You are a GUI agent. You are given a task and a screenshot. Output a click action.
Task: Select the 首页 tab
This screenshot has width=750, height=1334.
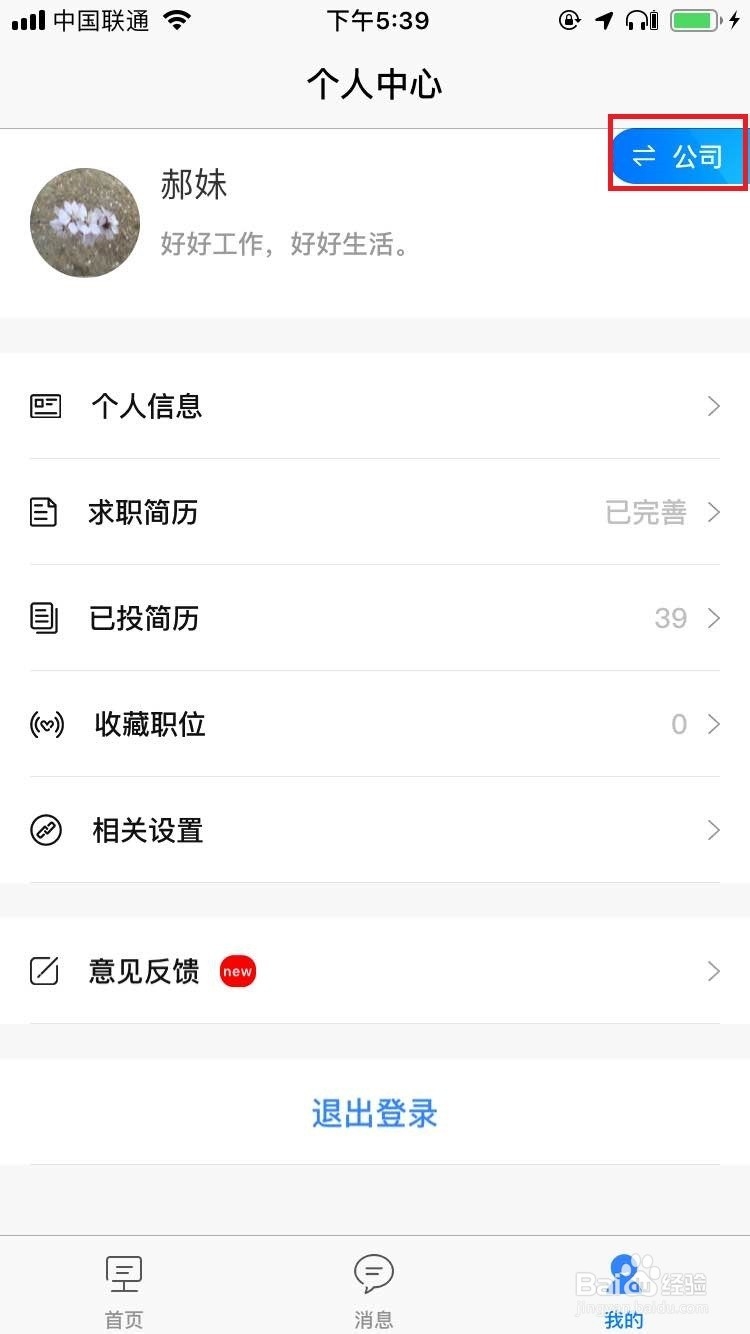[123, 1290]
